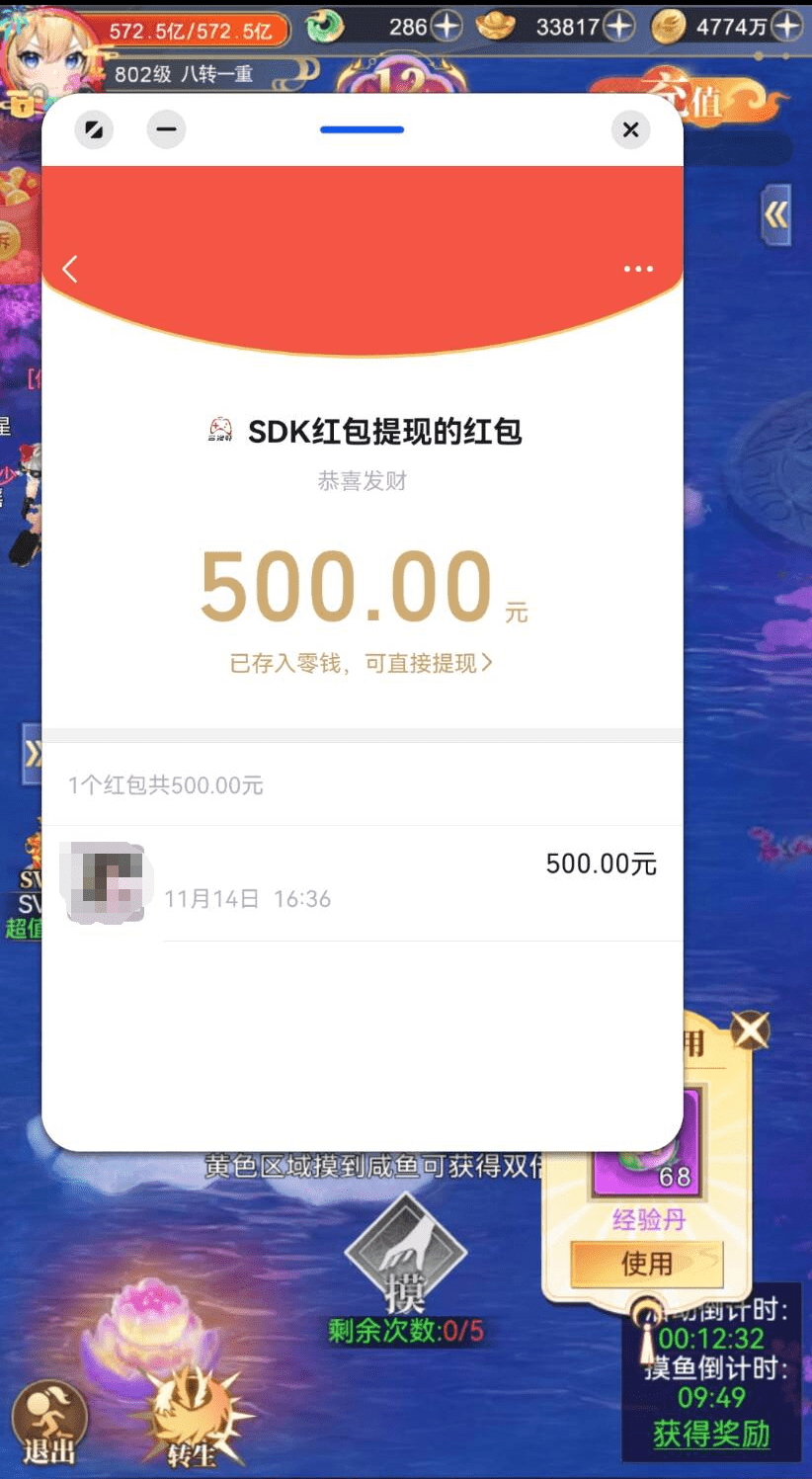Minimize the floating window
Image resolution: width=812 pixels, height=1479 pixels.
(166, 129)
